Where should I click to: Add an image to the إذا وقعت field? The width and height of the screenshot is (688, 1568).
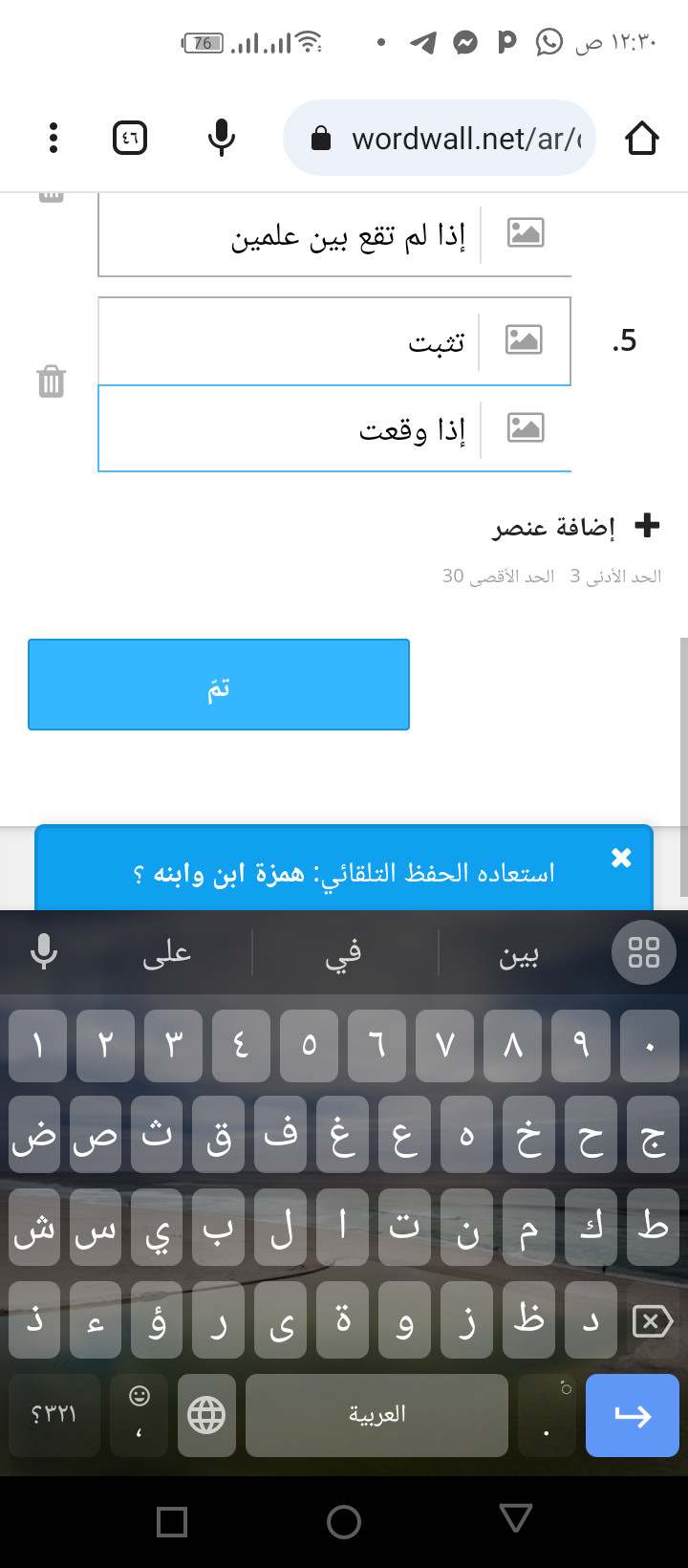pos(525,427)
